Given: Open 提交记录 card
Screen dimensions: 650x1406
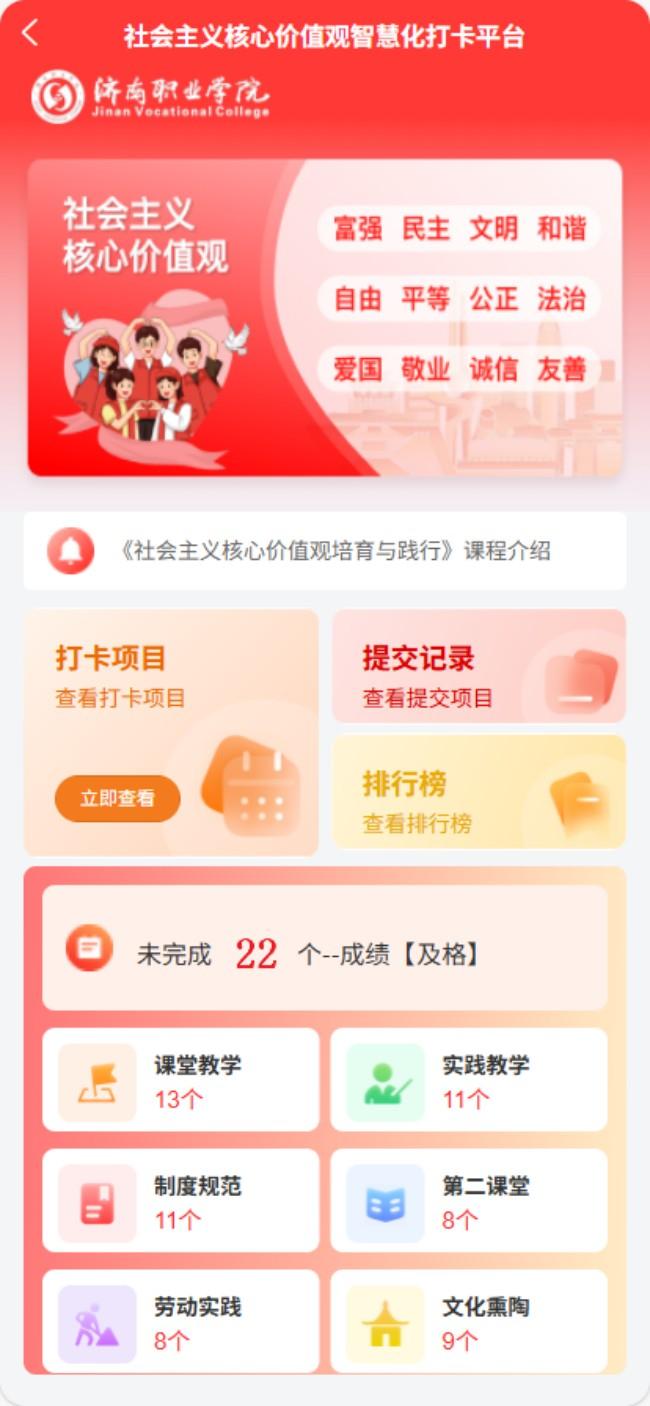Looking at the screenshot, I should [x=478, y=666].
